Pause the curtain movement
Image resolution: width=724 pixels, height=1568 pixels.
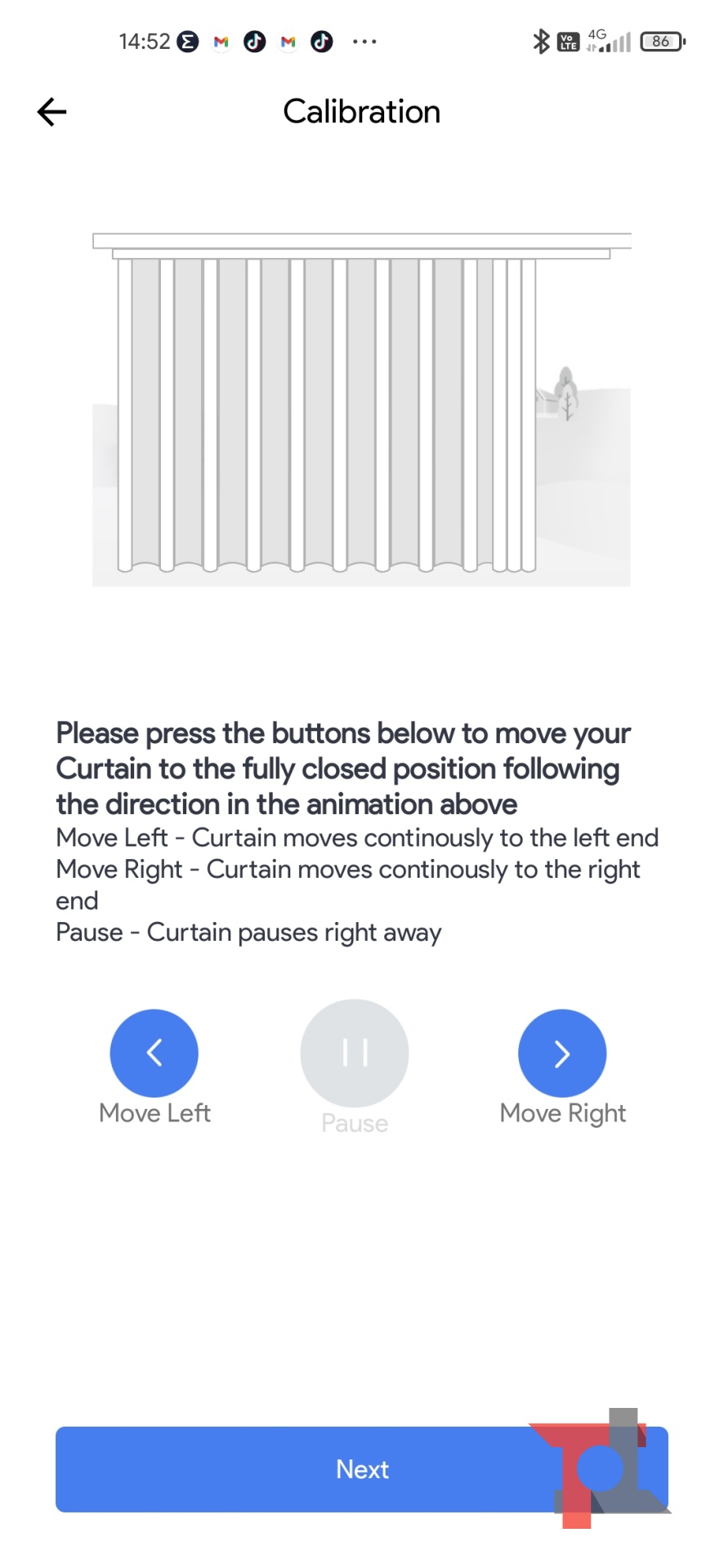click(x=355, y=1053)
